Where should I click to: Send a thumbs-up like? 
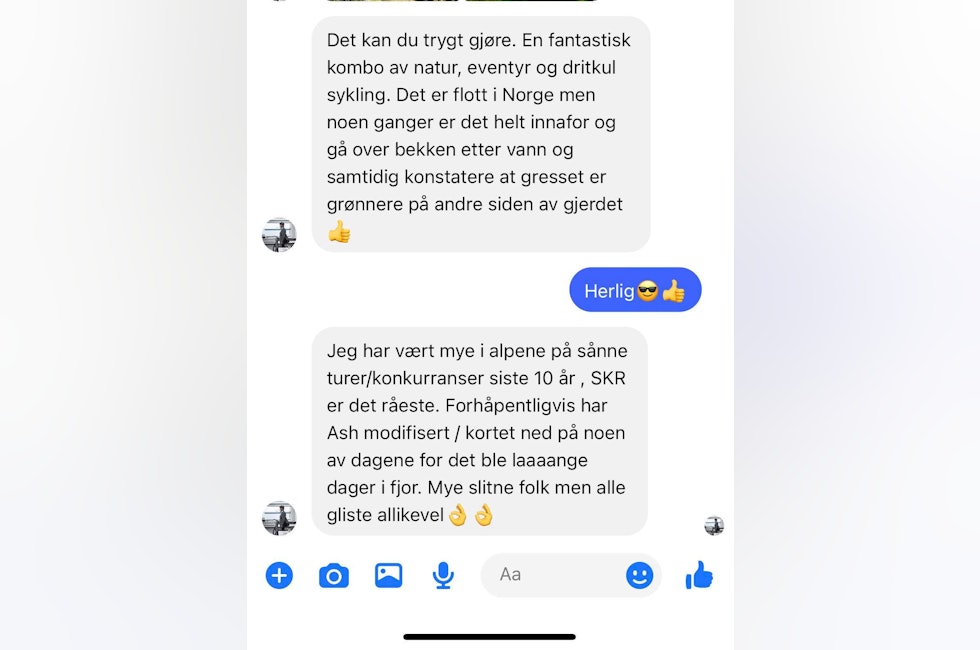click(x=699, y=575)
